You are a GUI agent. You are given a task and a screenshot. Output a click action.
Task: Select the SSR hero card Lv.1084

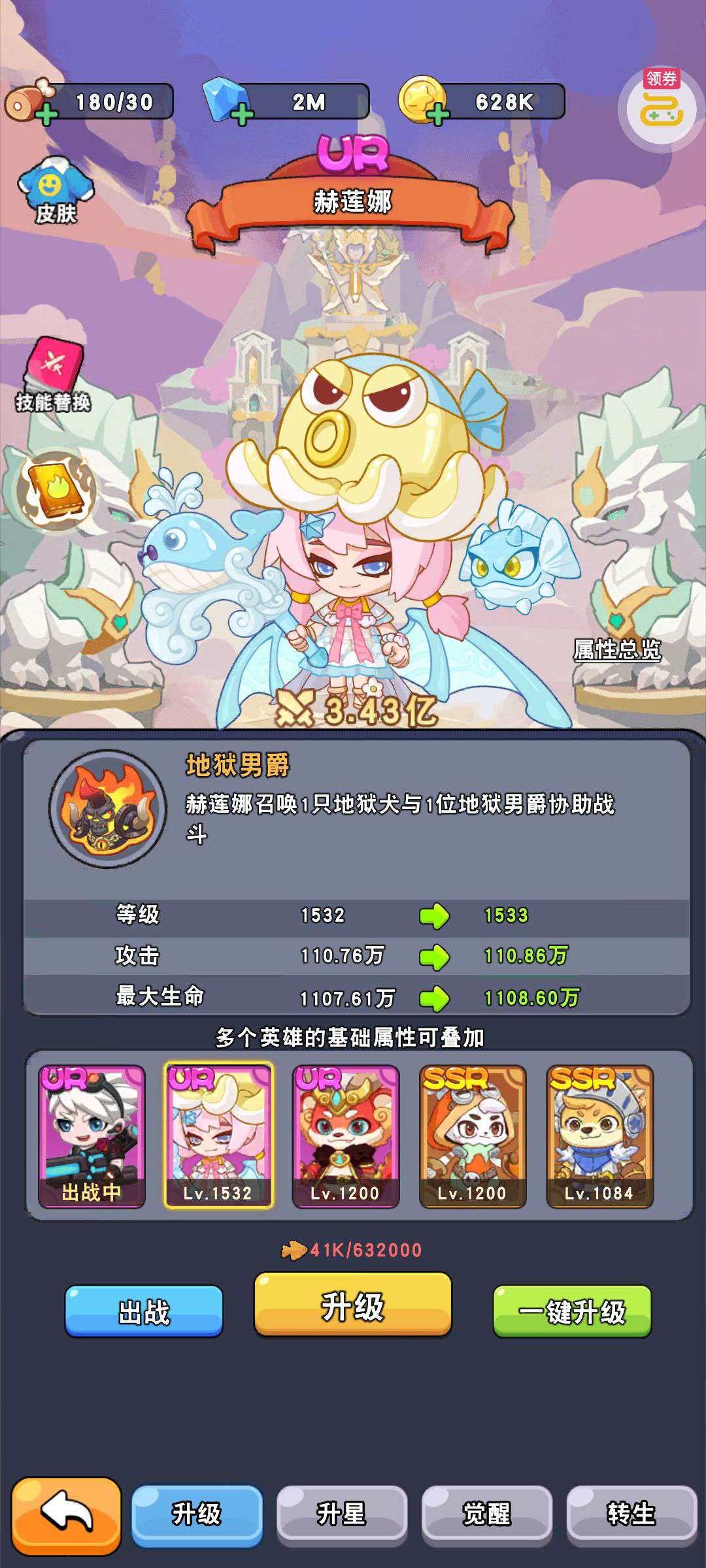[599, 1136]
